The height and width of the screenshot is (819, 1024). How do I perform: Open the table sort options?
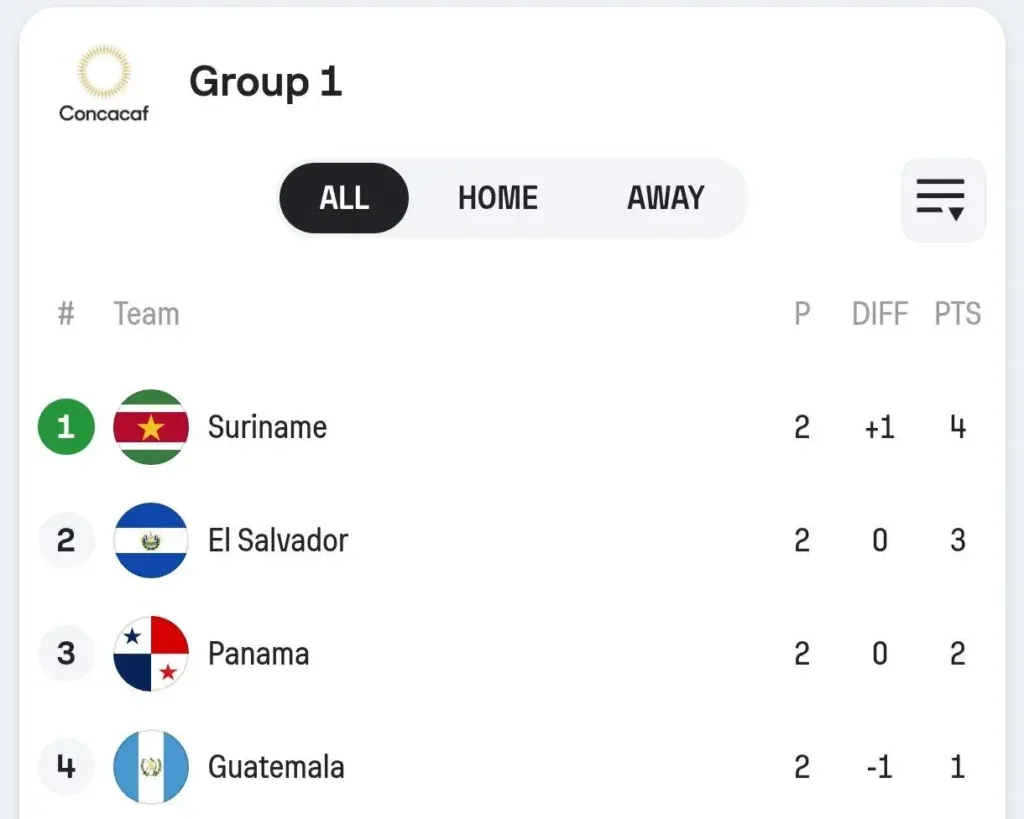click(942, 200)
